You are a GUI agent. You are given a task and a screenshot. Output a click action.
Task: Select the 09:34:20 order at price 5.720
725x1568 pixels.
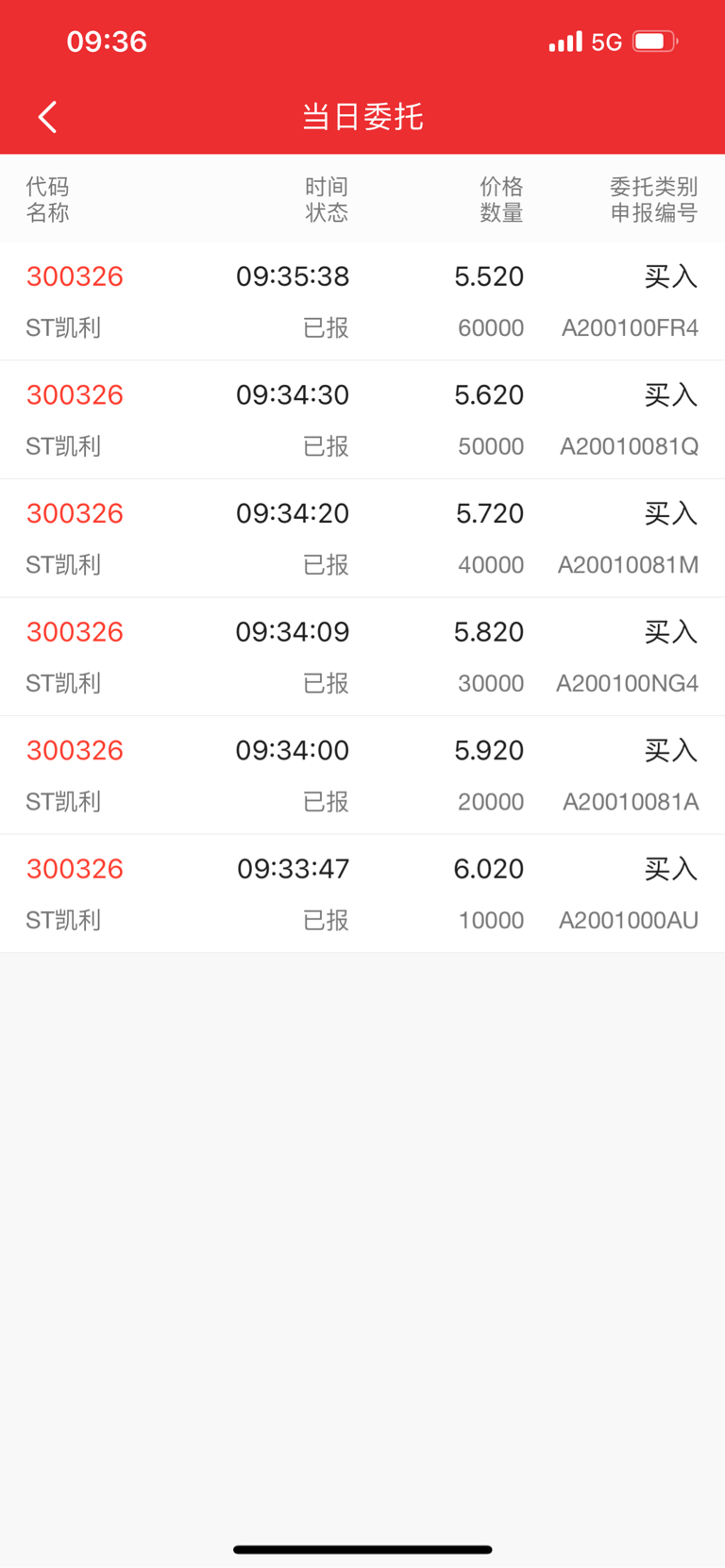362,539
